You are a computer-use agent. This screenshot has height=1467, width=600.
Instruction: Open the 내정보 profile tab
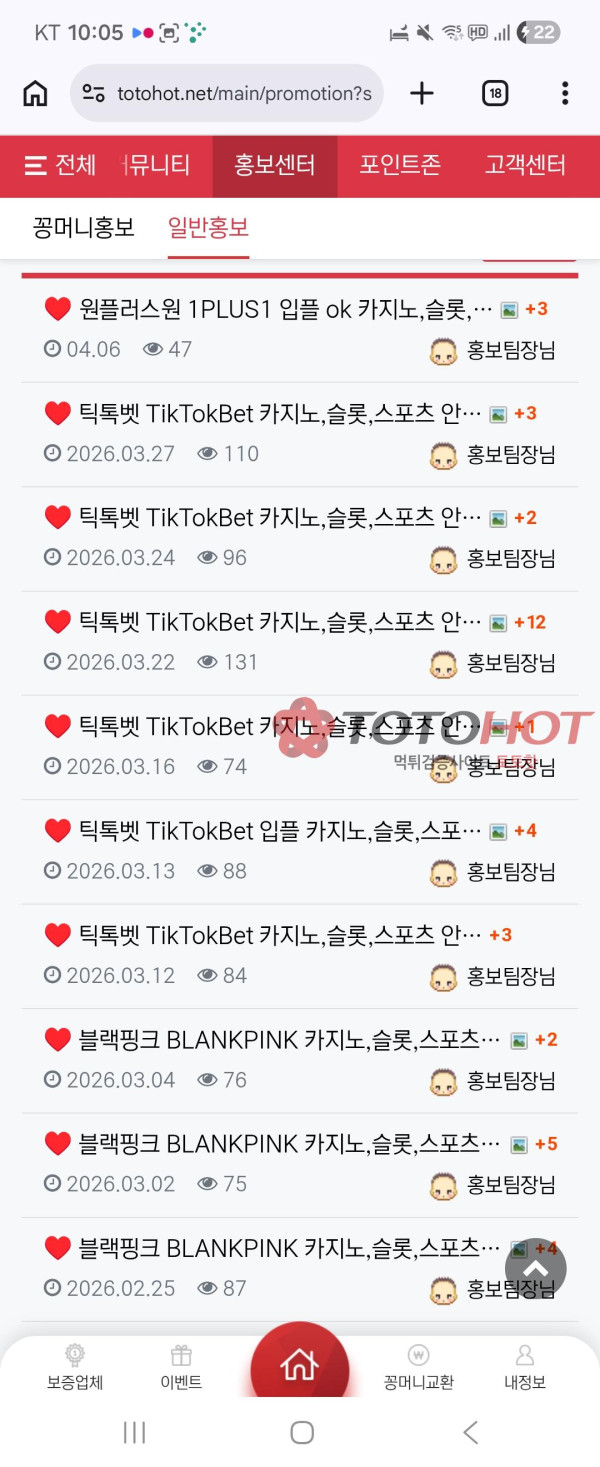tap(524, 1368)
